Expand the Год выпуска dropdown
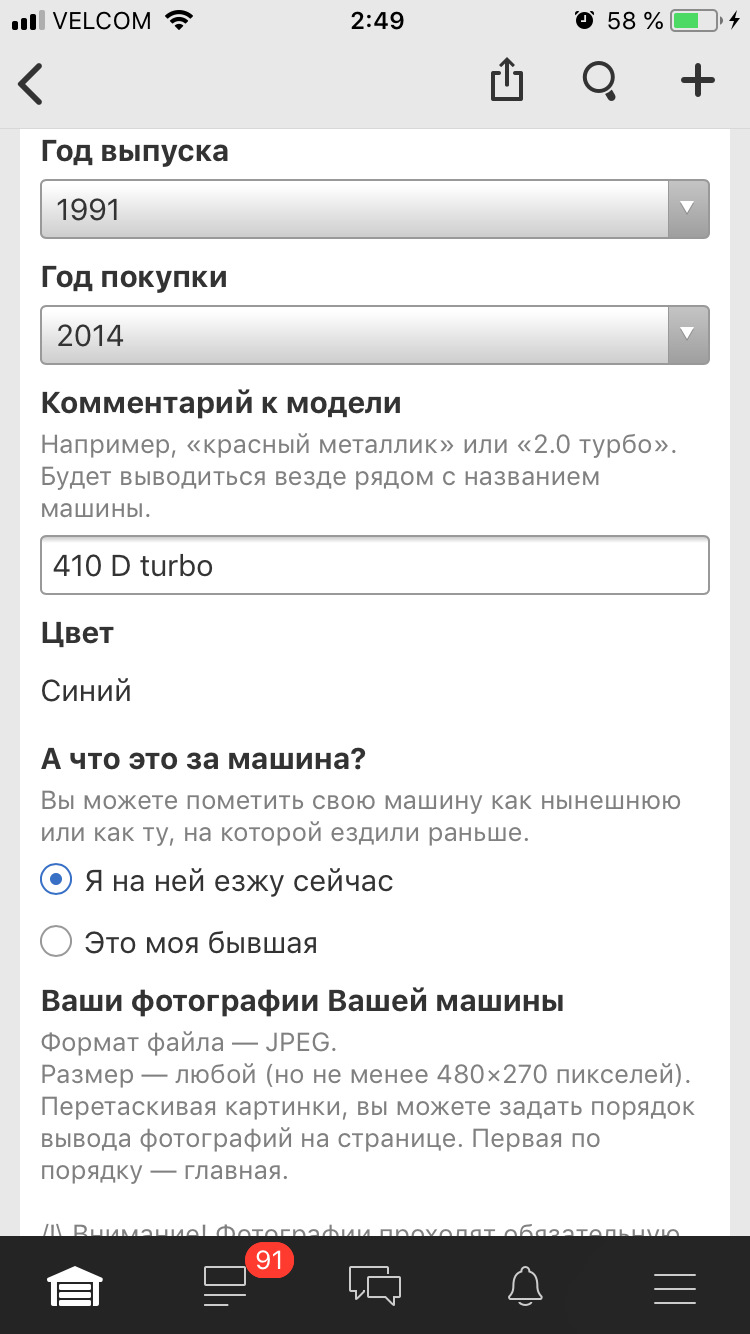This screenshot has width=750, height=1334. [374, 209]
